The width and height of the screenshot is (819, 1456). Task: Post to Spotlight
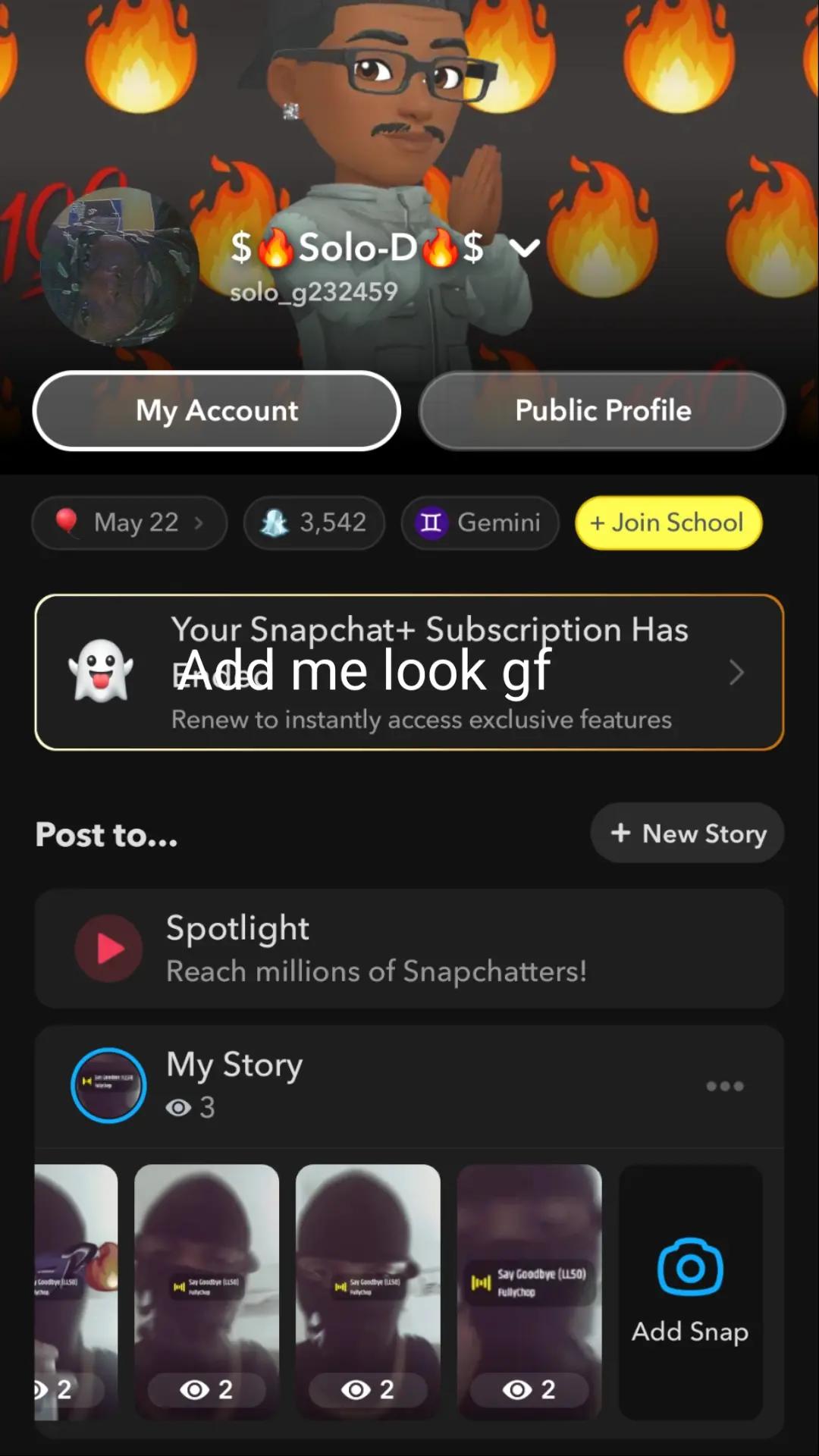pos(409,949)
